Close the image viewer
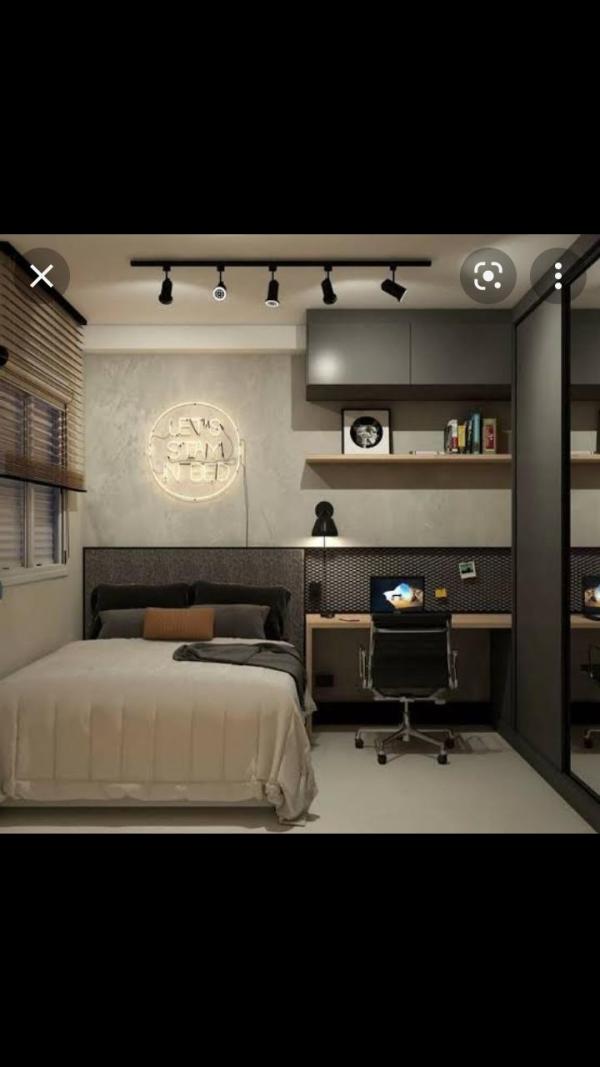 (x=41, y=276)
